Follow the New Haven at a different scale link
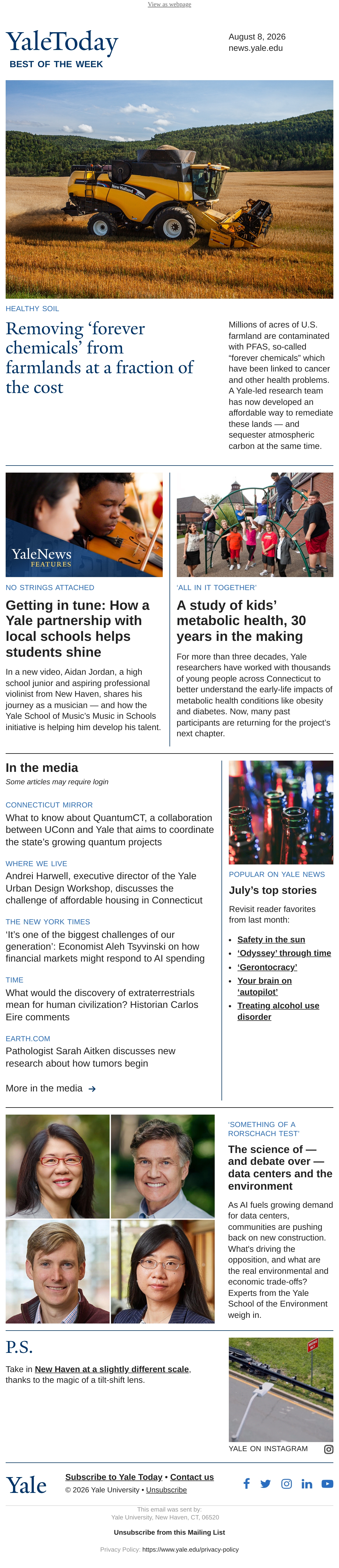339x1568 pixels. click(x=111, y=1369)
